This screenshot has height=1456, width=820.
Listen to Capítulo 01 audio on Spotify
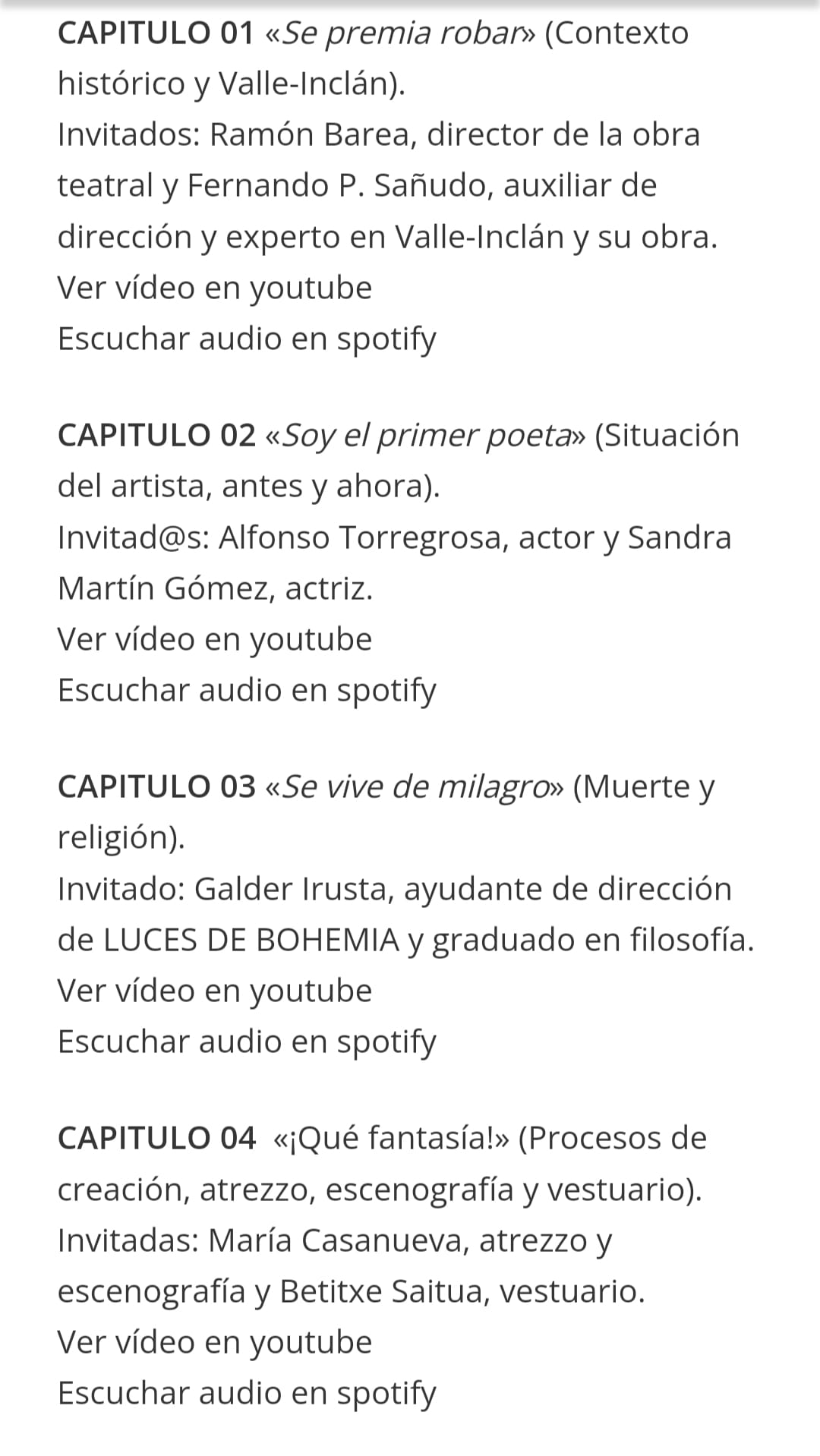247,339
